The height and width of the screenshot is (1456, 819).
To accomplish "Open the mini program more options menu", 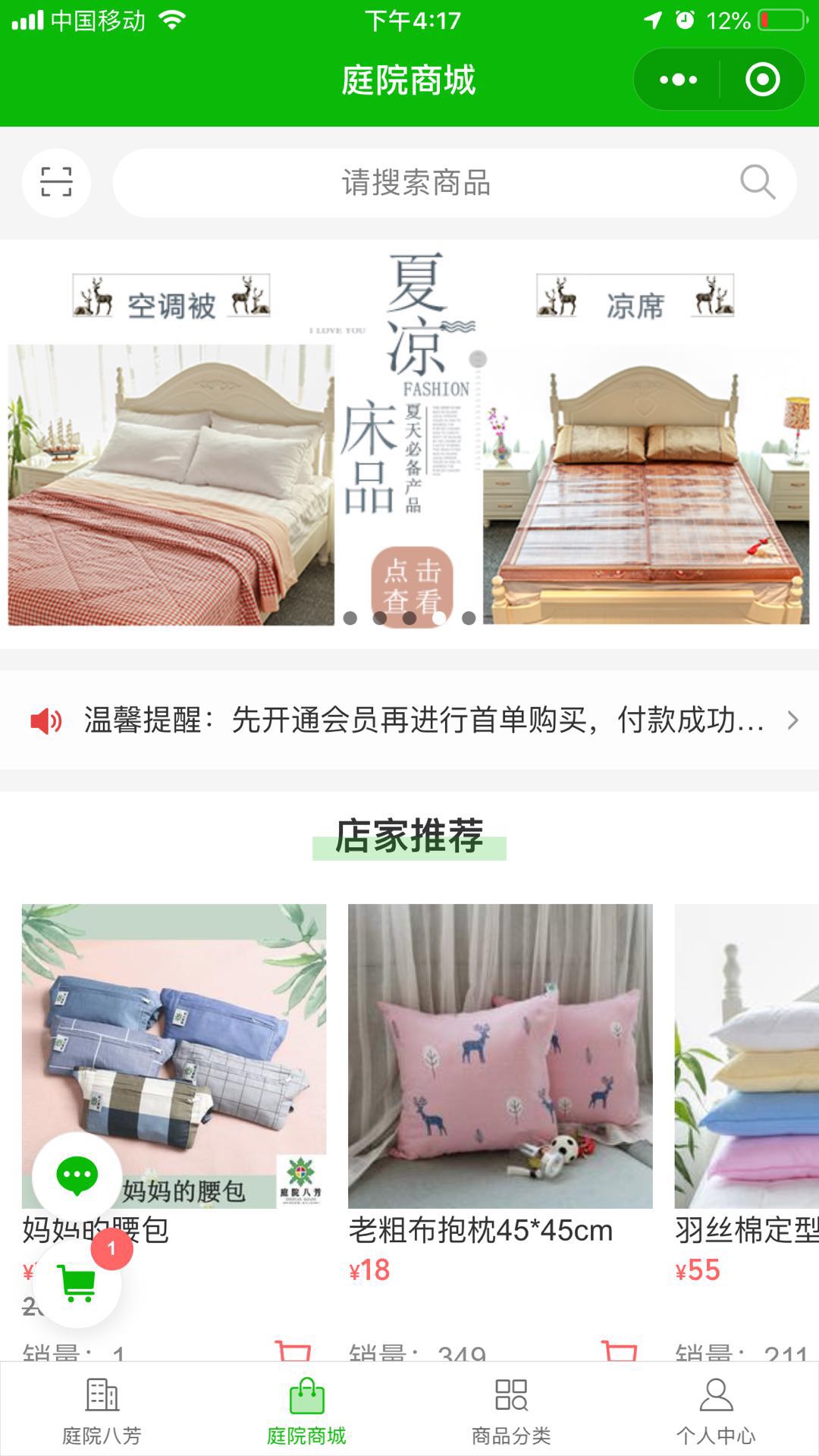I will 678,80.
